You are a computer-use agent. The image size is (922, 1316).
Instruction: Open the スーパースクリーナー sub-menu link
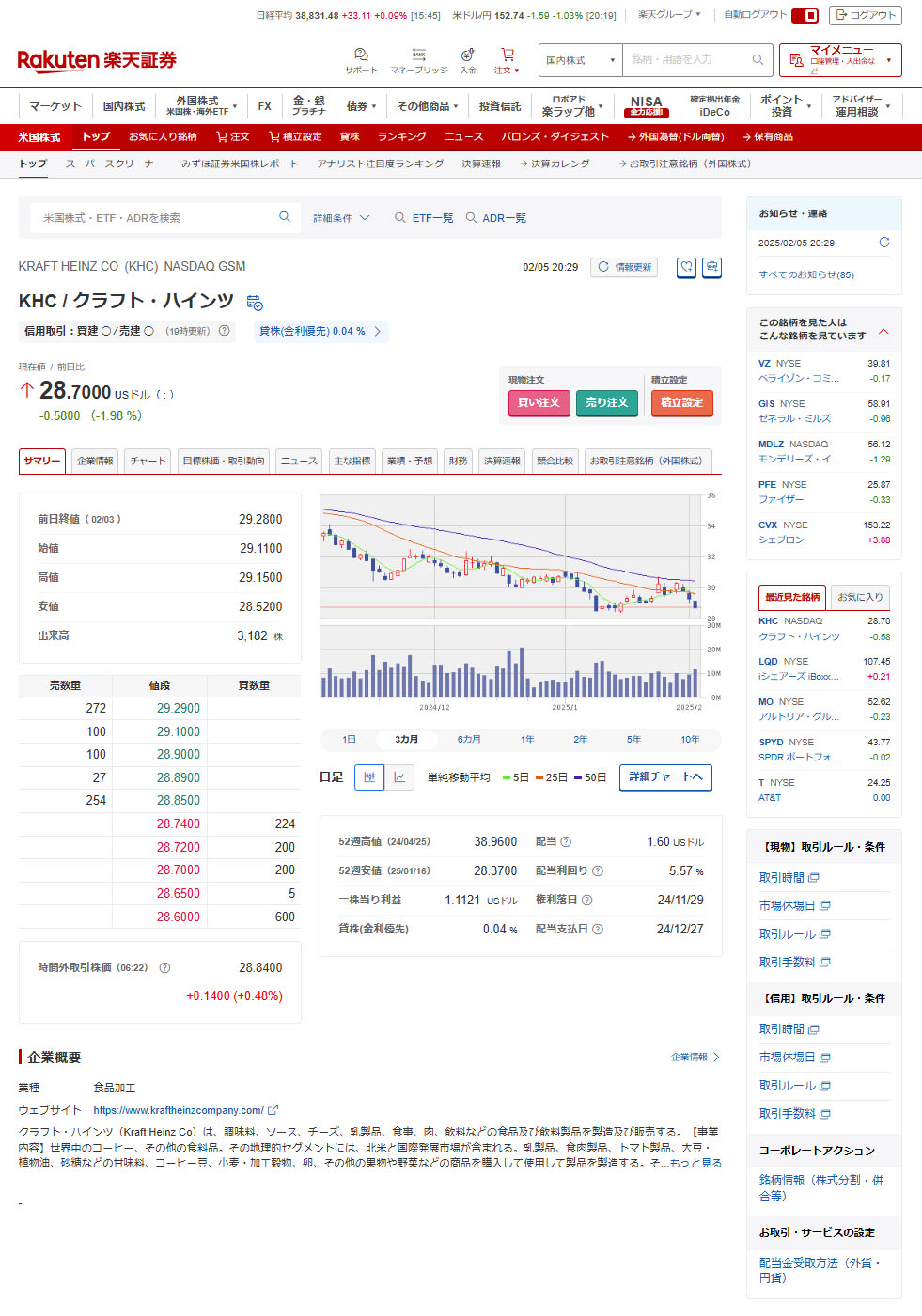point(114,164)
